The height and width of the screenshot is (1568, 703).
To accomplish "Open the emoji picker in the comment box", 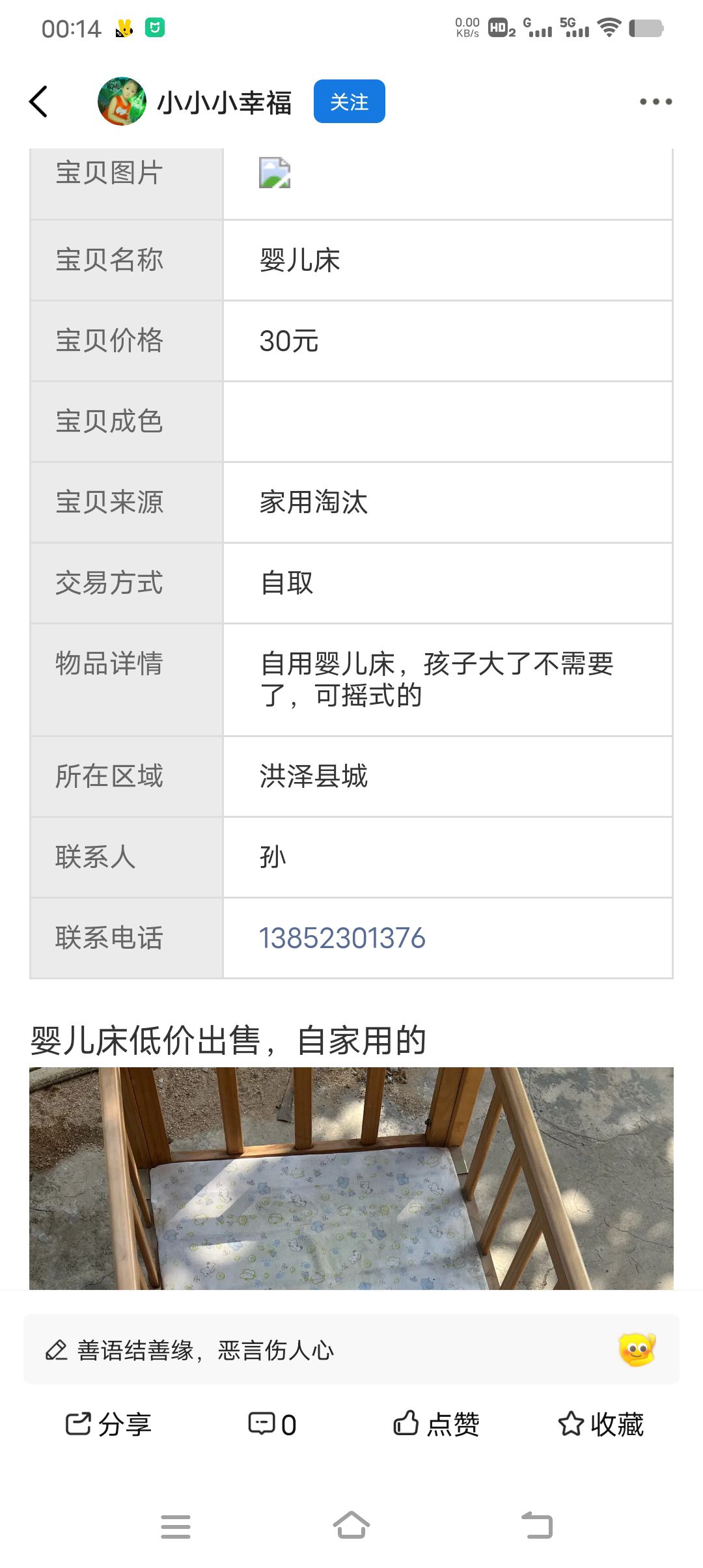I will 637,1350.
